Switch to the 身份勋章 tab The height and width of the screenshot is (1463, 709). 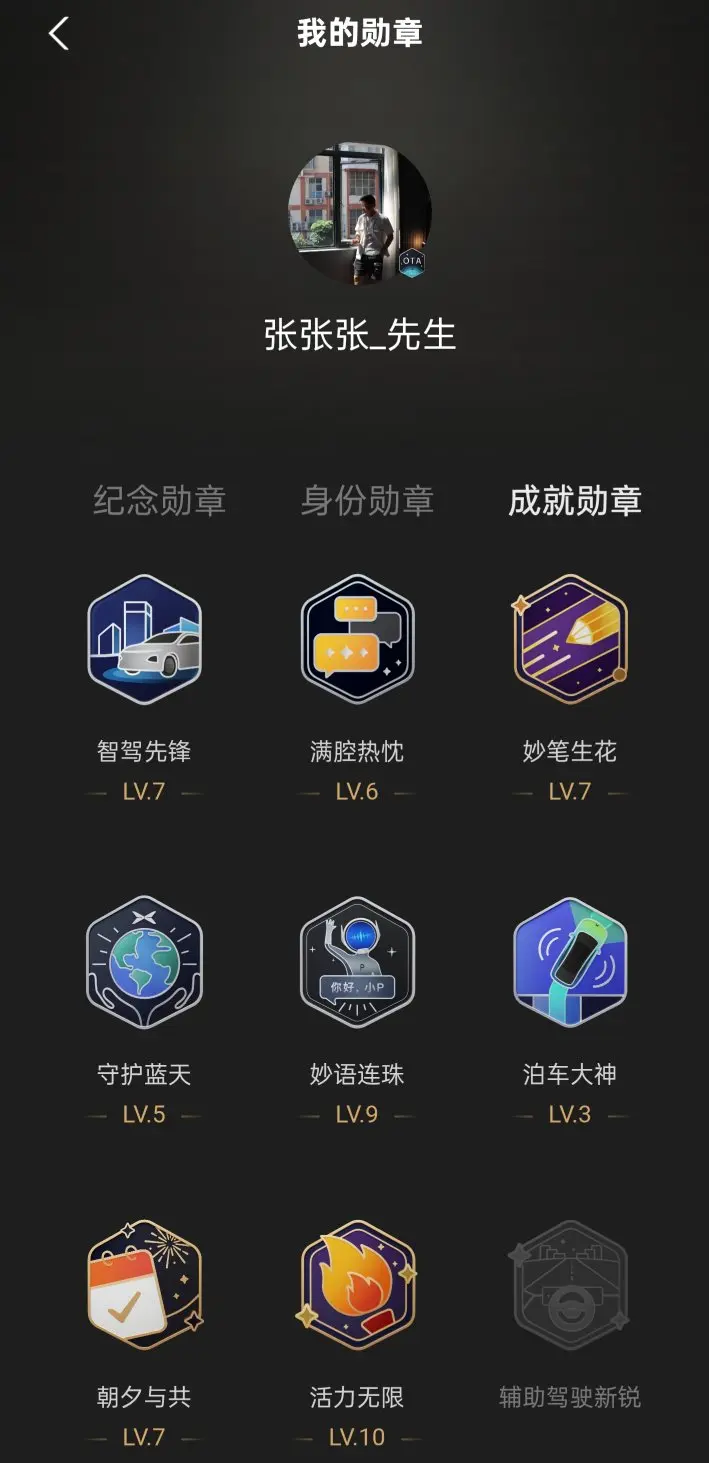pos(367,500)
